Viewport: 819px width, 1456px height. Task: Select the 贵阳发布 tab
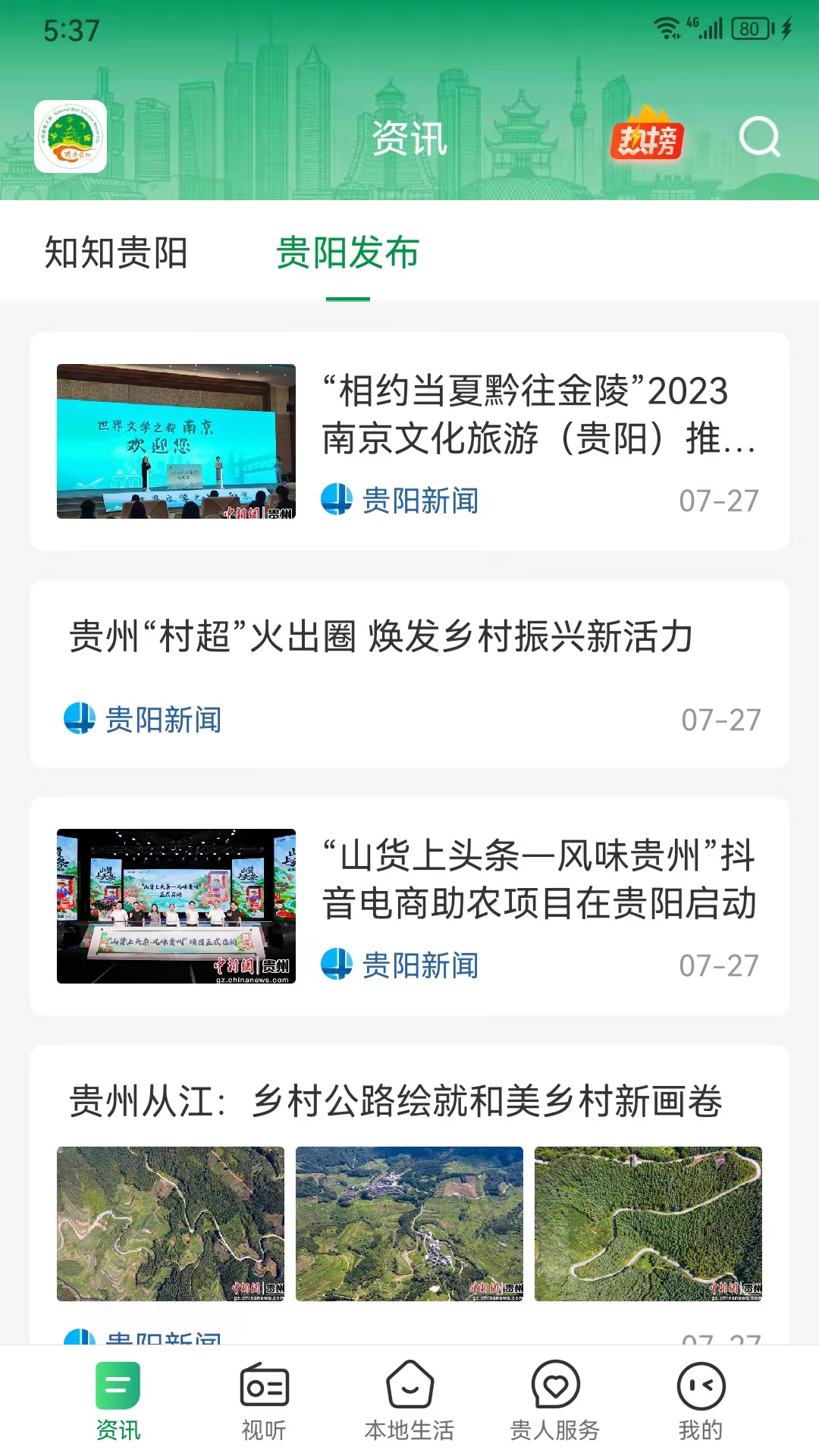coord(348,253)
